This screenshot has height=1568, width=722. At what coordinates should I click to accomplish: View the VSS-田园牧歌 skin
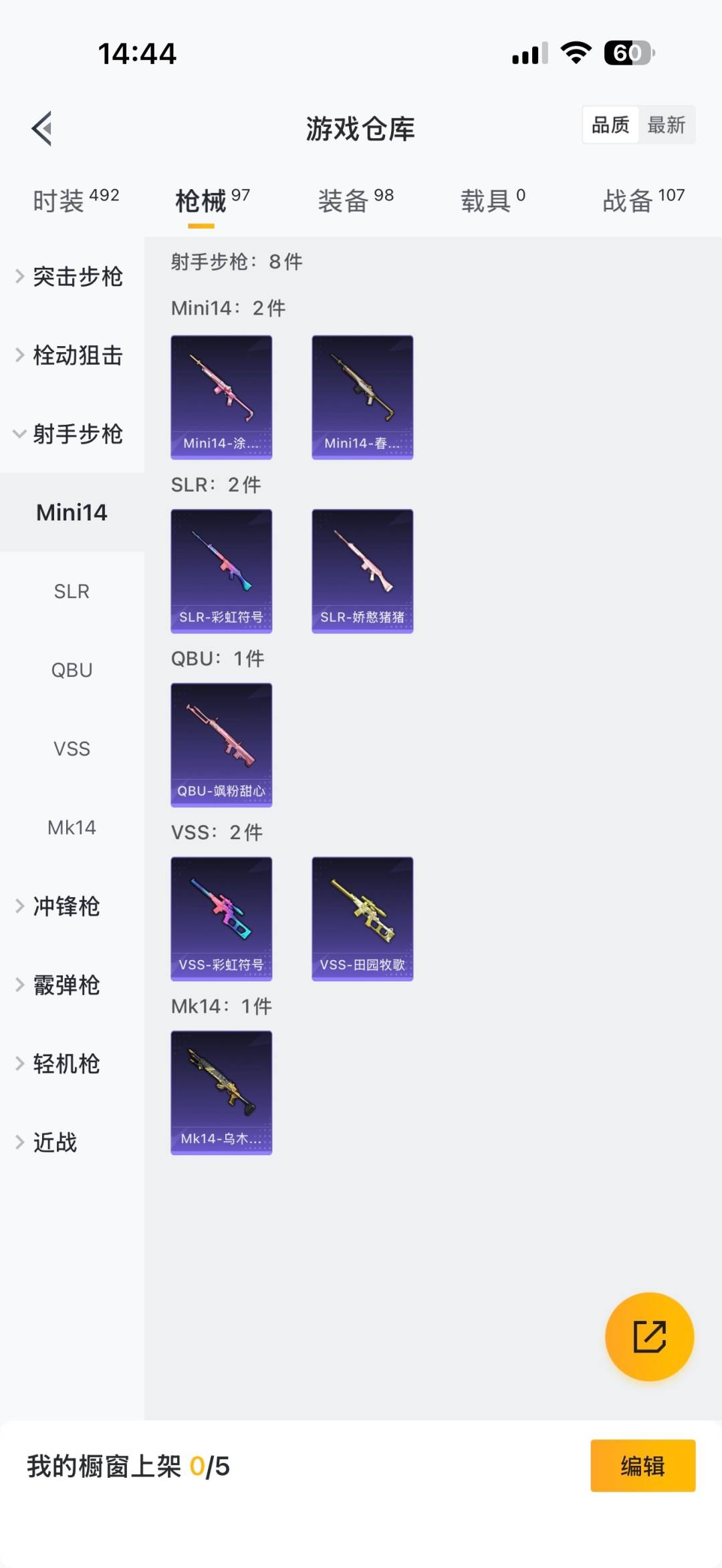[x=362, y=919]
